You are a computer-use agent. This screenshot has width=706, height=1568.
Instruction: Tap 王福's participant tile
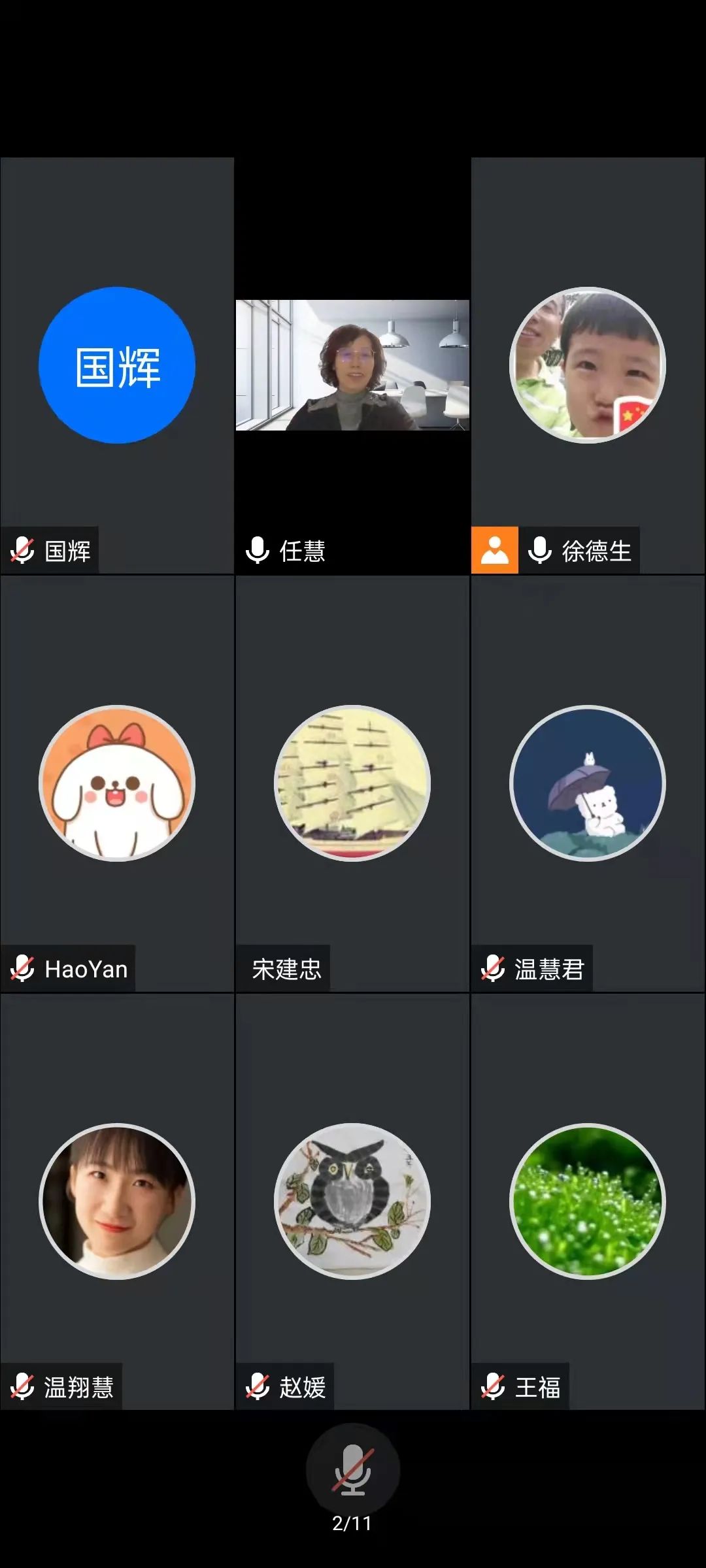coord(588,1201)
